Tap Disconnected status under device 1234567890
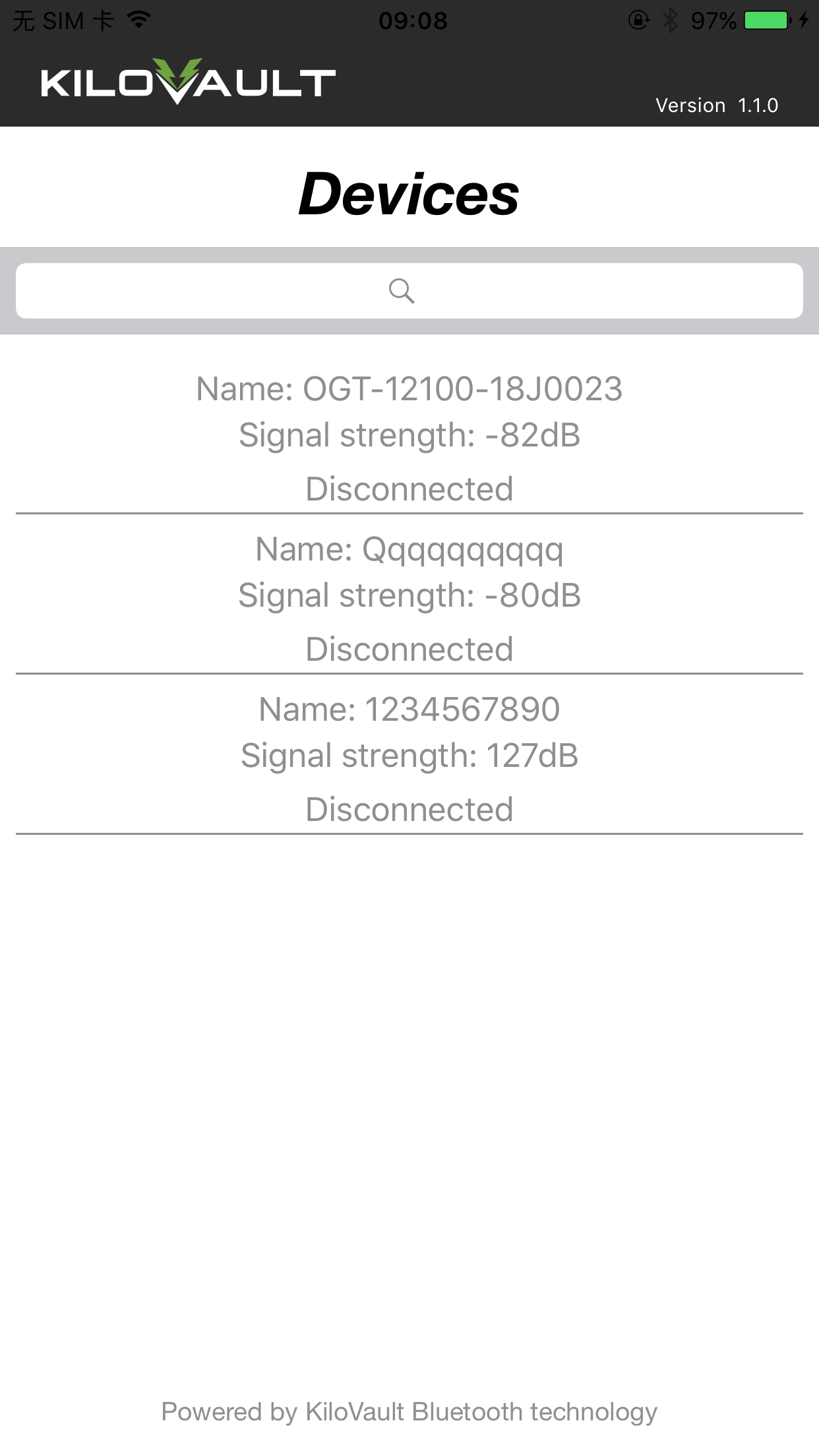This screenshot has height=1456, width=819. click(409, 808)
